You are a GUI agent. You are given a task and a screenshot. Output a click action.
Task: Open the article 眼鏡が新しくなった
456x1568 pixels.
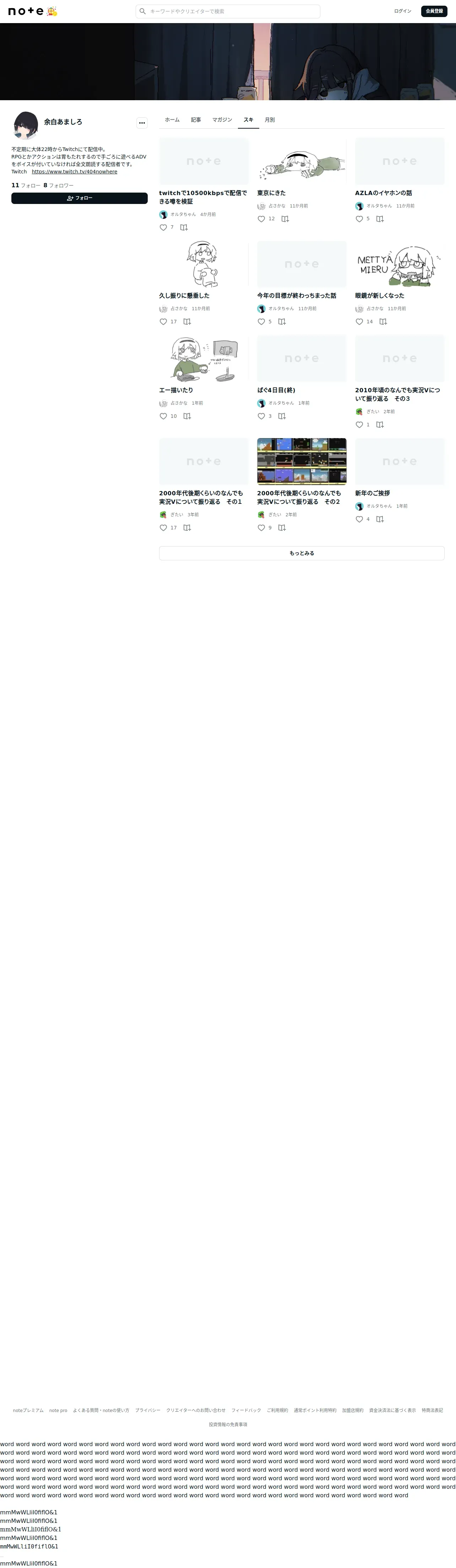click(379, 296)
